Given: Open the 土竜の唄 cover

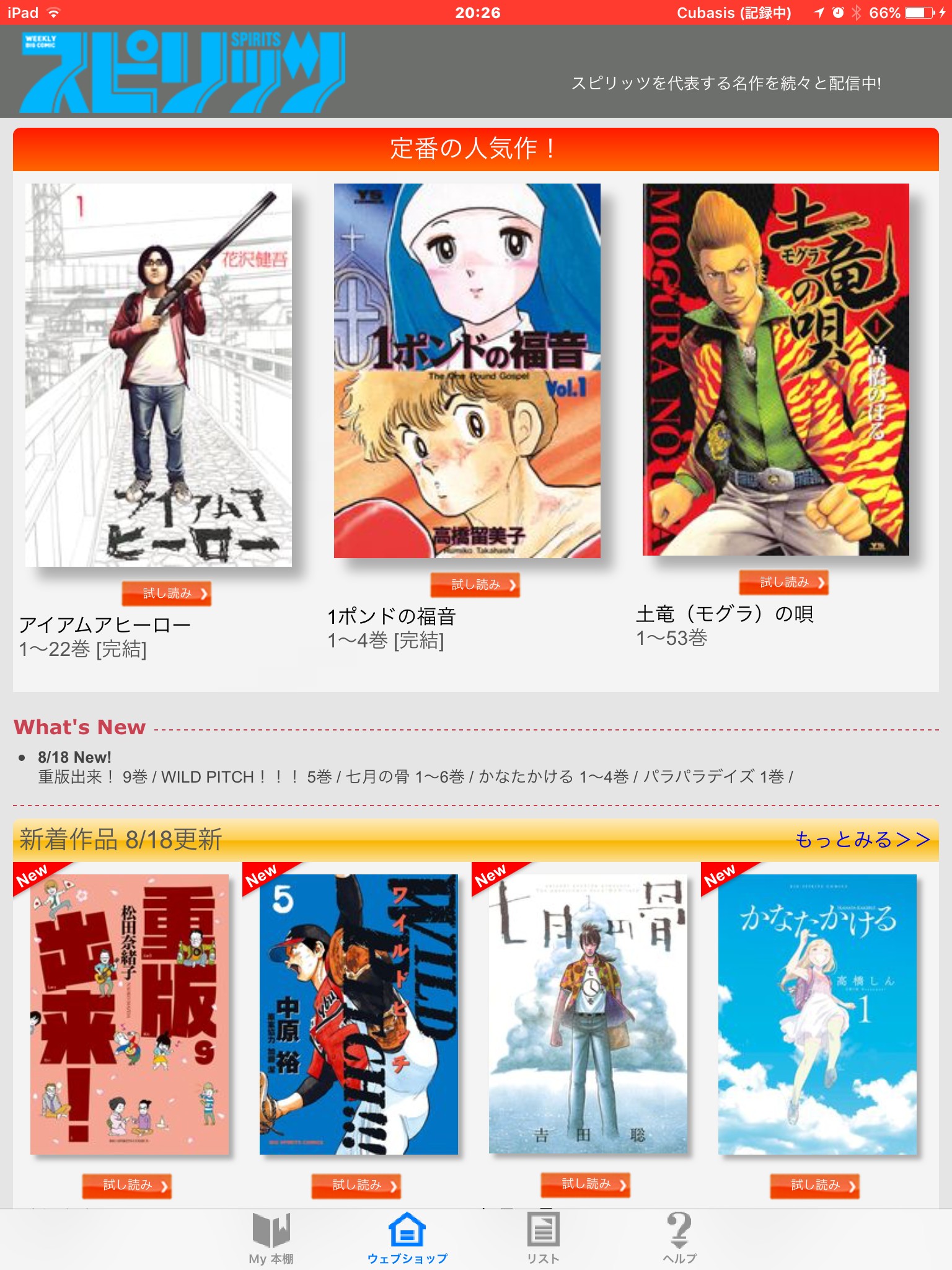Looking at the screenshot, I should coord(776,370).
